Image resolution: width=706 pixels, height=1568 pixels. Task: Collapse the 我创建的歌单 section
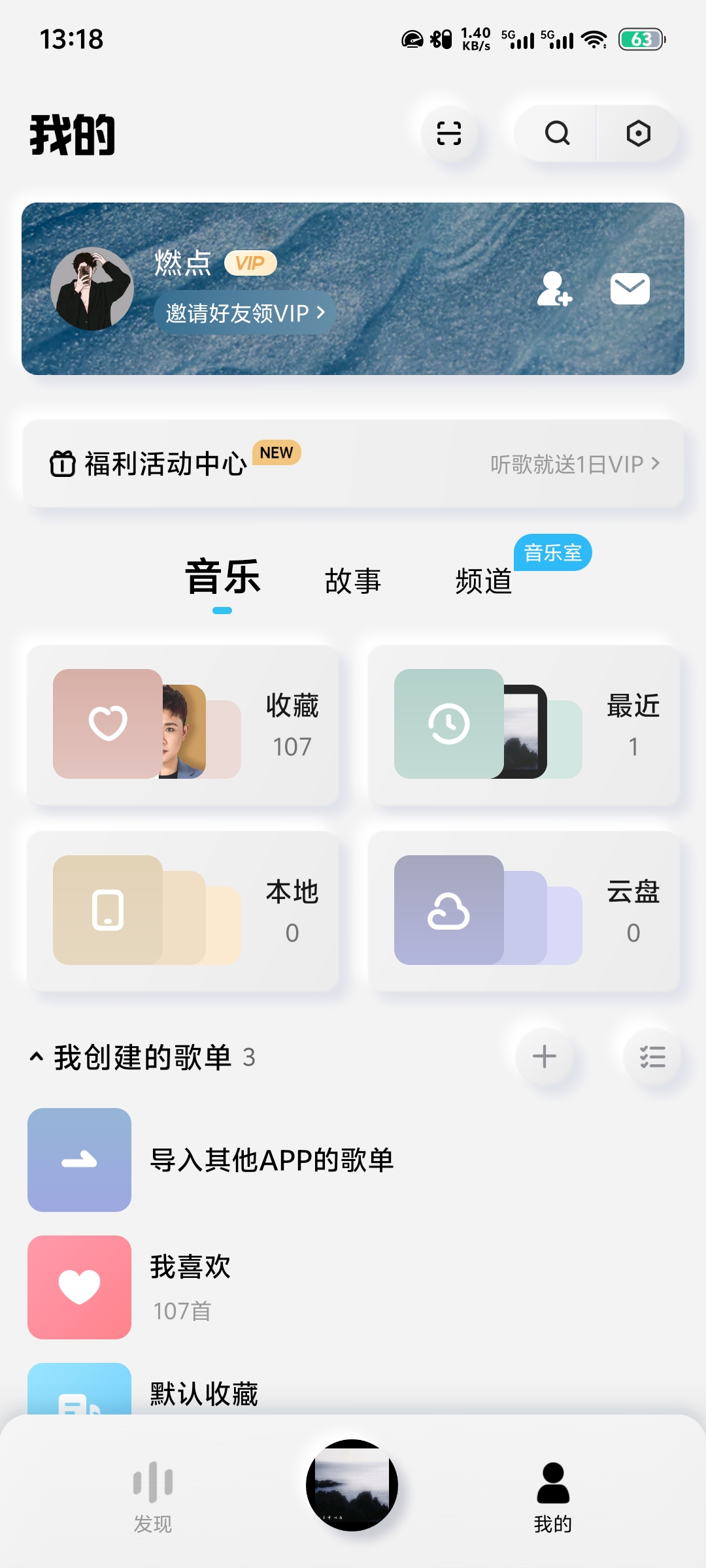click(x=35, y=1055)
